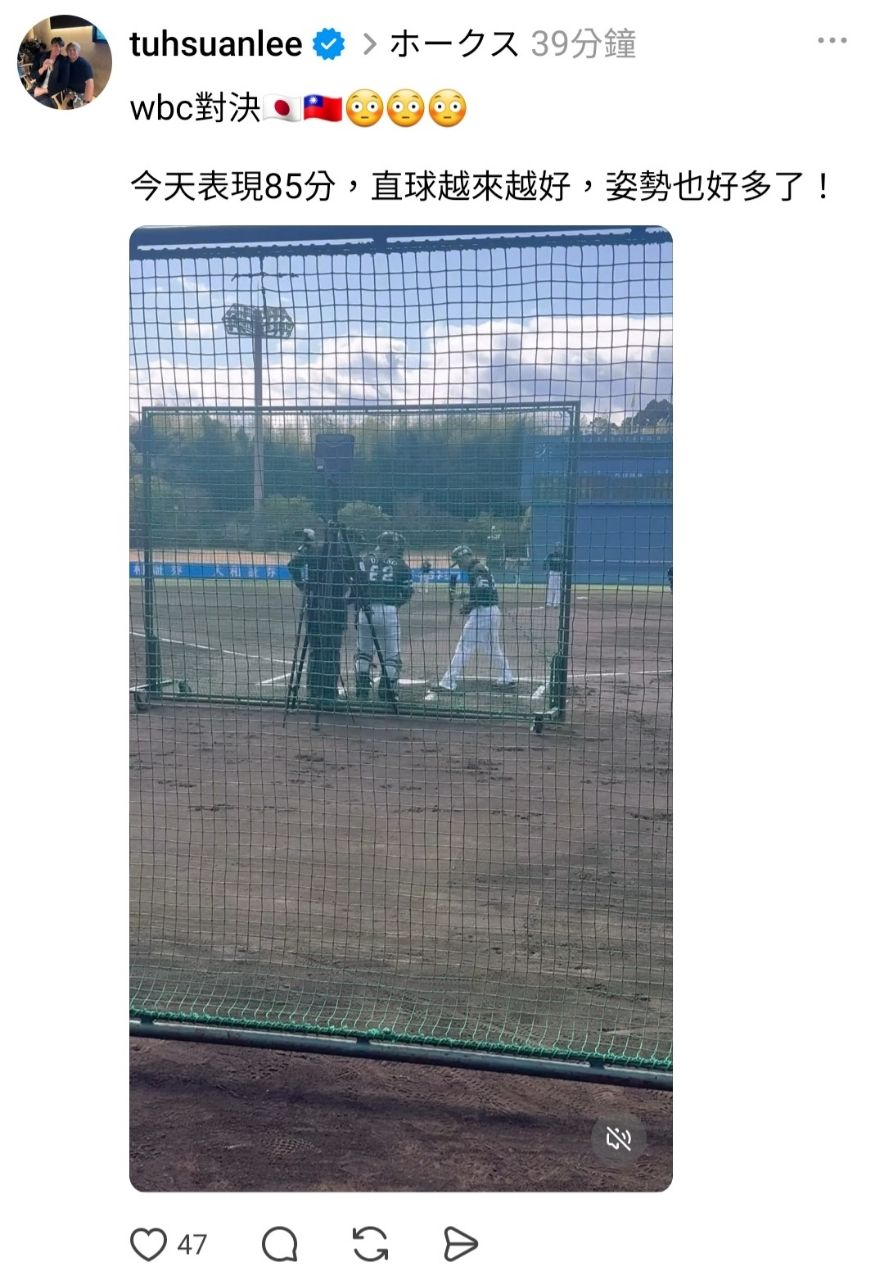884x1280 pixels.
Task: Repost this thread
Action: click(370, 1244)
